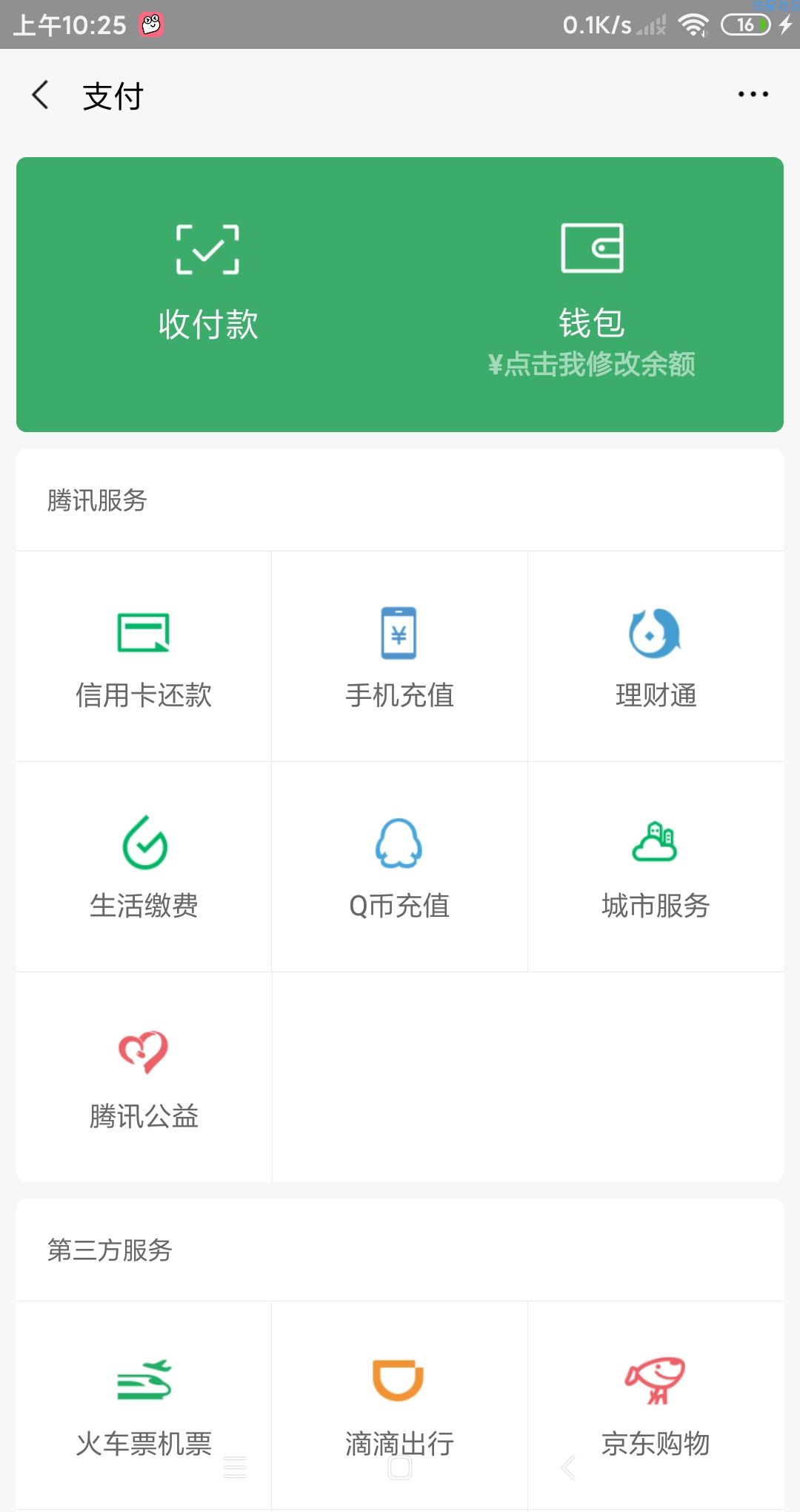Go back from the 支付 page

[41, 96]
